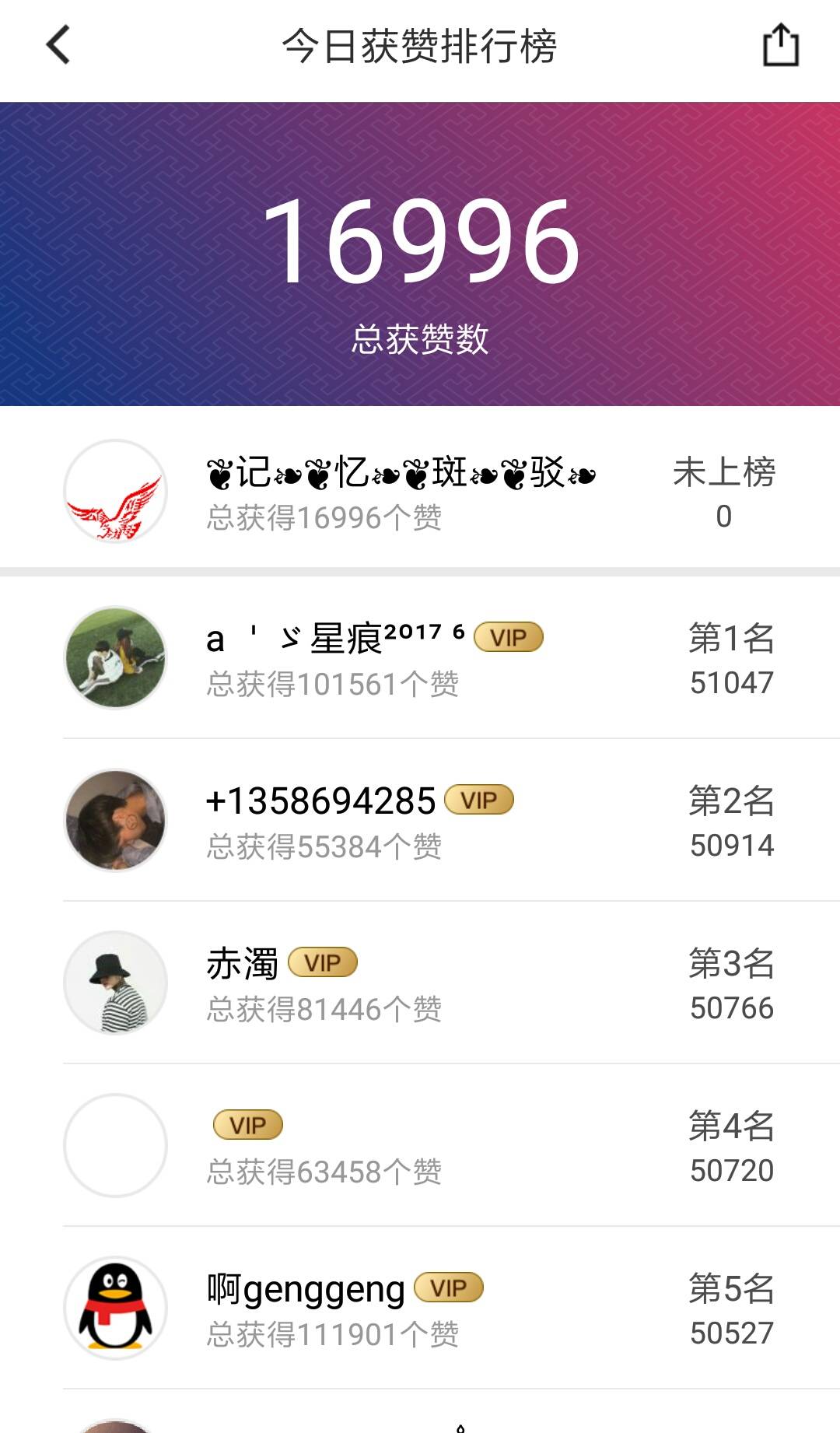Go back from the likes leaderboard
Screen dimensions: 840x1433
(58, 45)
